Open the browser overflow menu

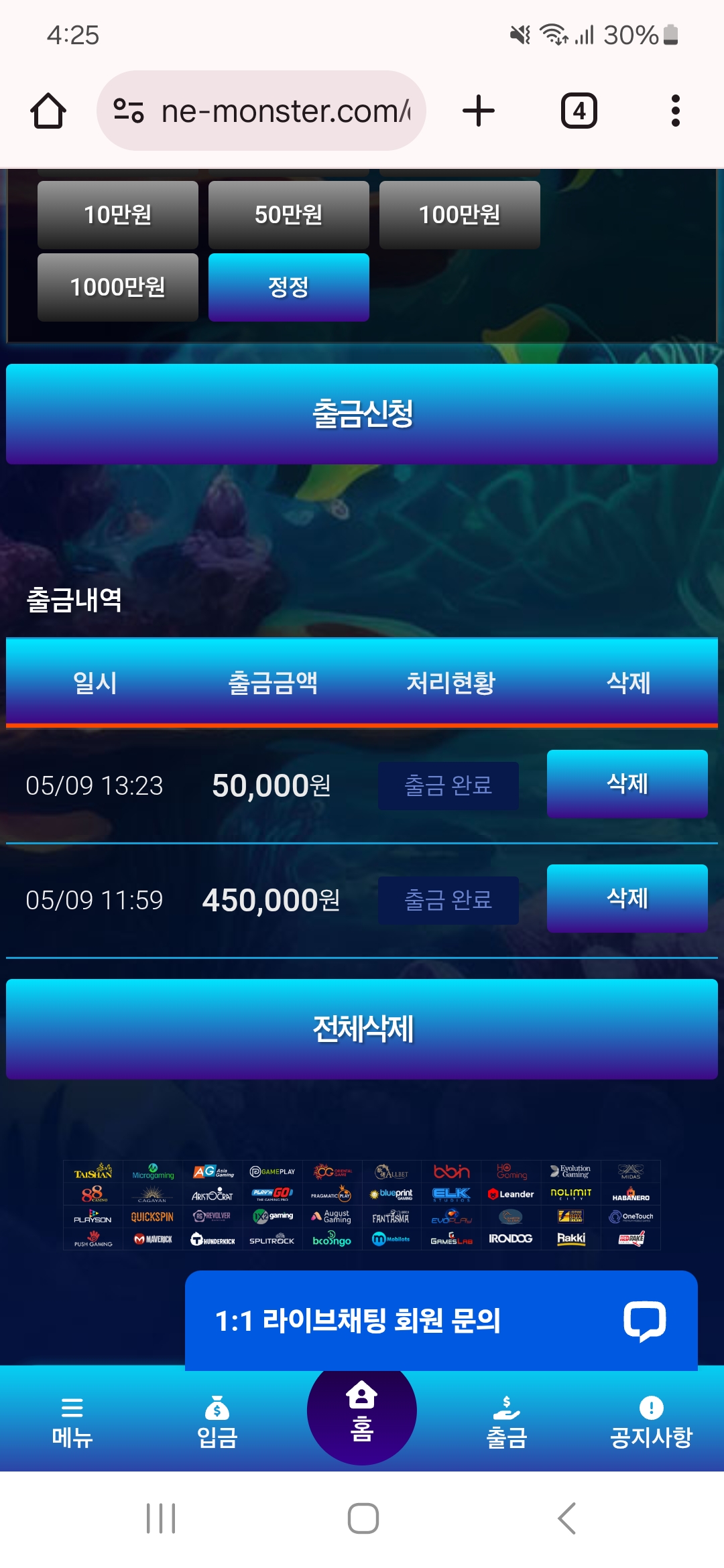pos(675,111)
